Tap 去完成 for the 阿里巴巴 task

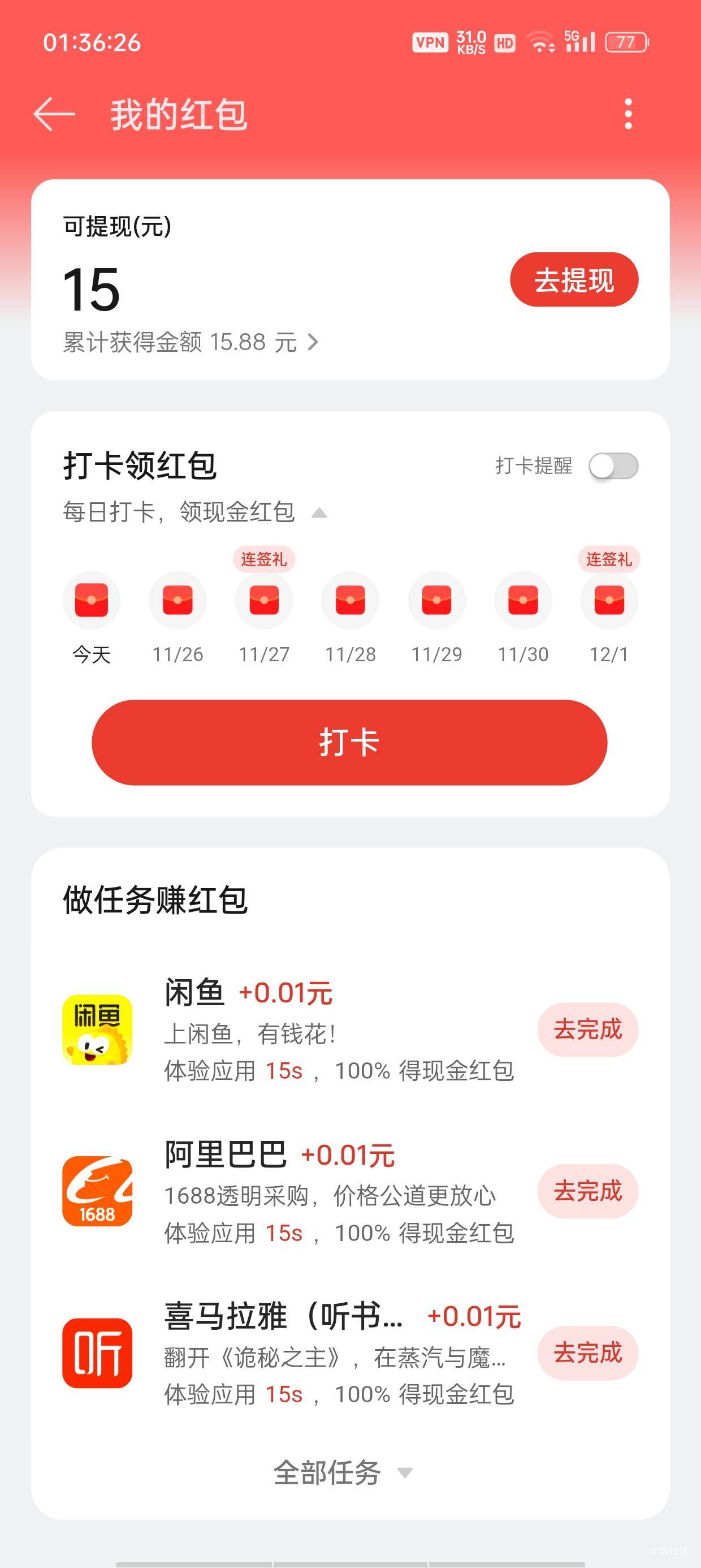tap(587, 1191)
